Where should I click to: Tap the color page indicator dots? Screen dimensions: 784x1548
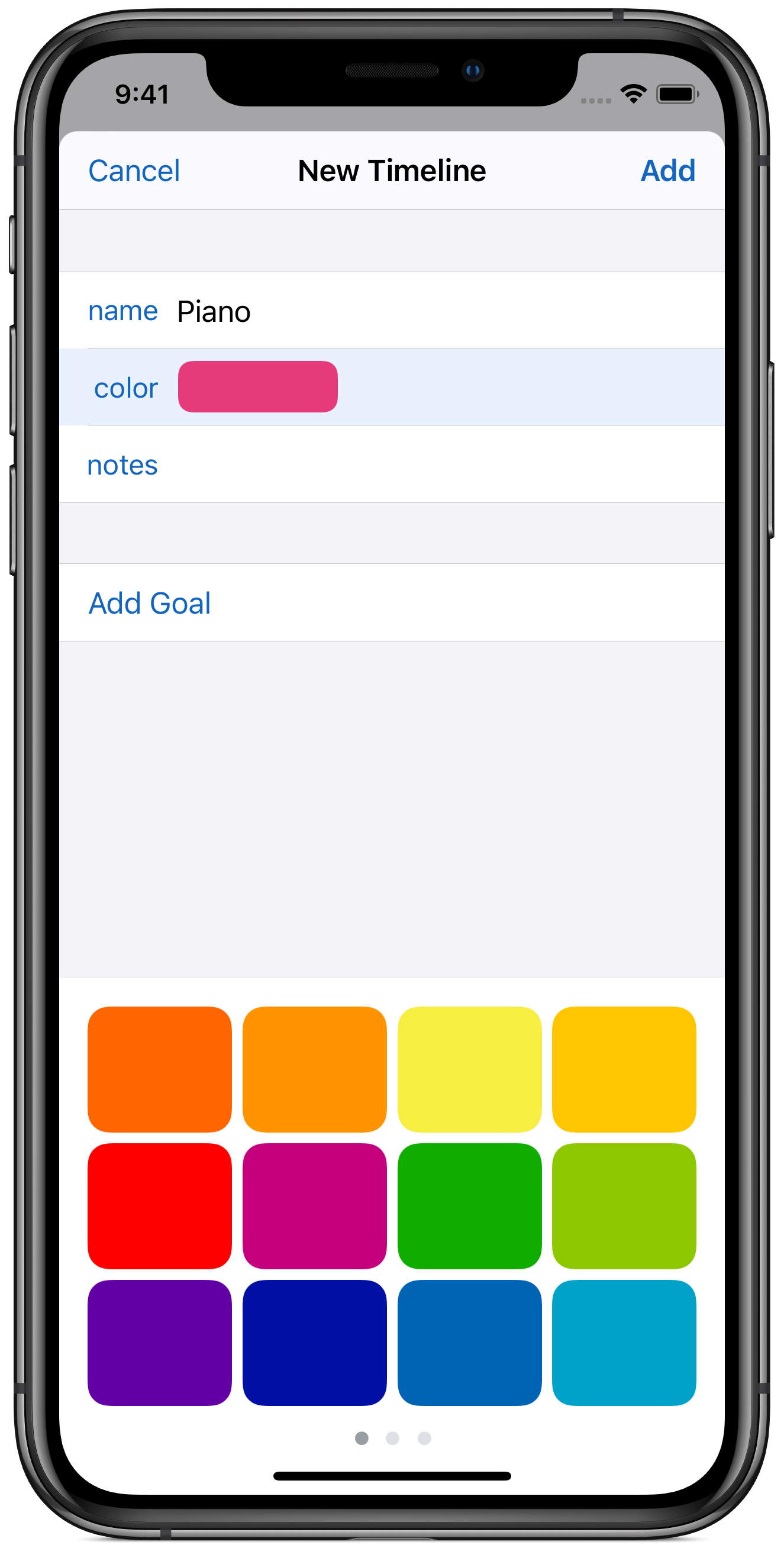pyautogui.click(x=392, y=1438)
